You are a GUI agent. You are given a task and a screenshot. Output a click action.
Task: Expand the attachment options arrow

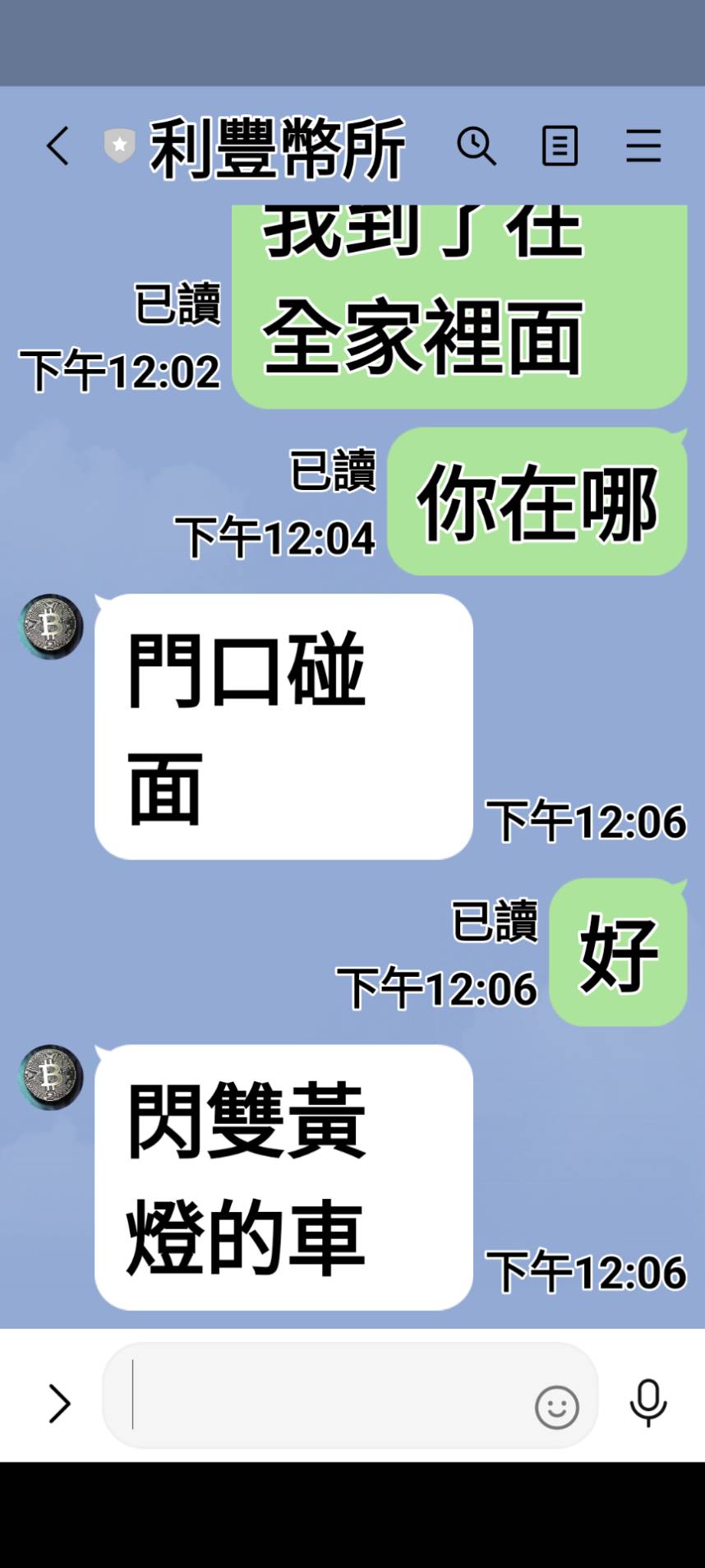pos(59,1404)
